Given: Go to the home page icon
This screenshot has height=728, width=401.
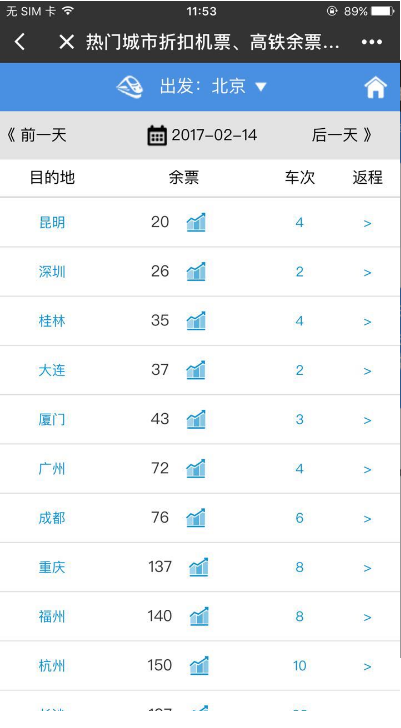Looking at the screenshot, I should tap(375, 87).
